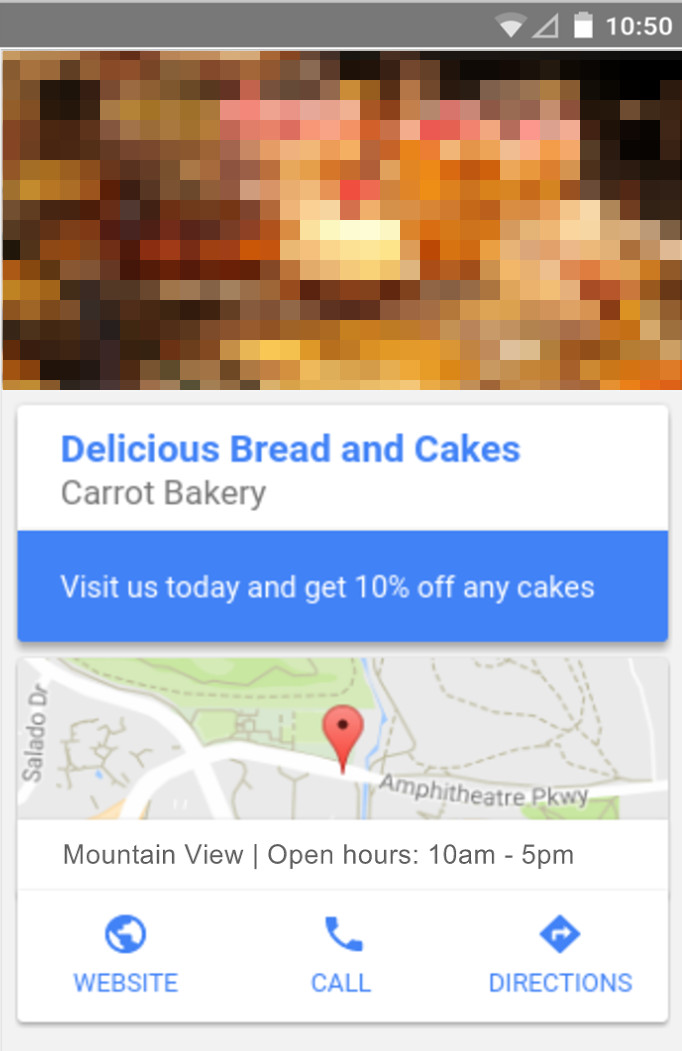Open the Delicious Bread and Cakes headline
This screenshot has width=682, height=1051.
(290, 449)
